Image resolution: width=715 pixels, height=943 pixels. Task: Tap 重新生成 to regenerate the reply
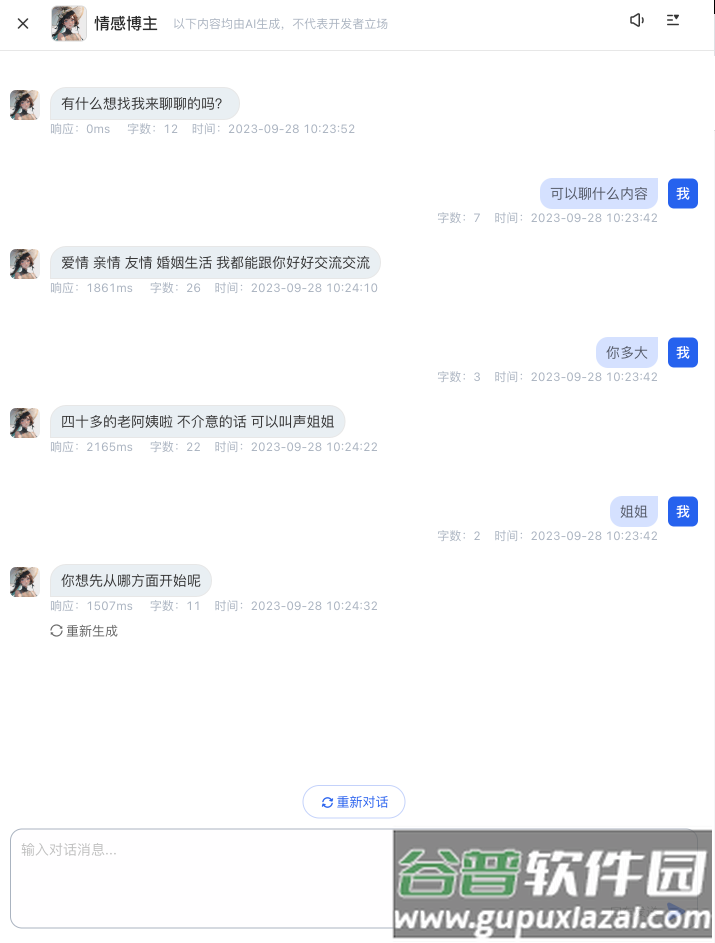coord(84,631)
